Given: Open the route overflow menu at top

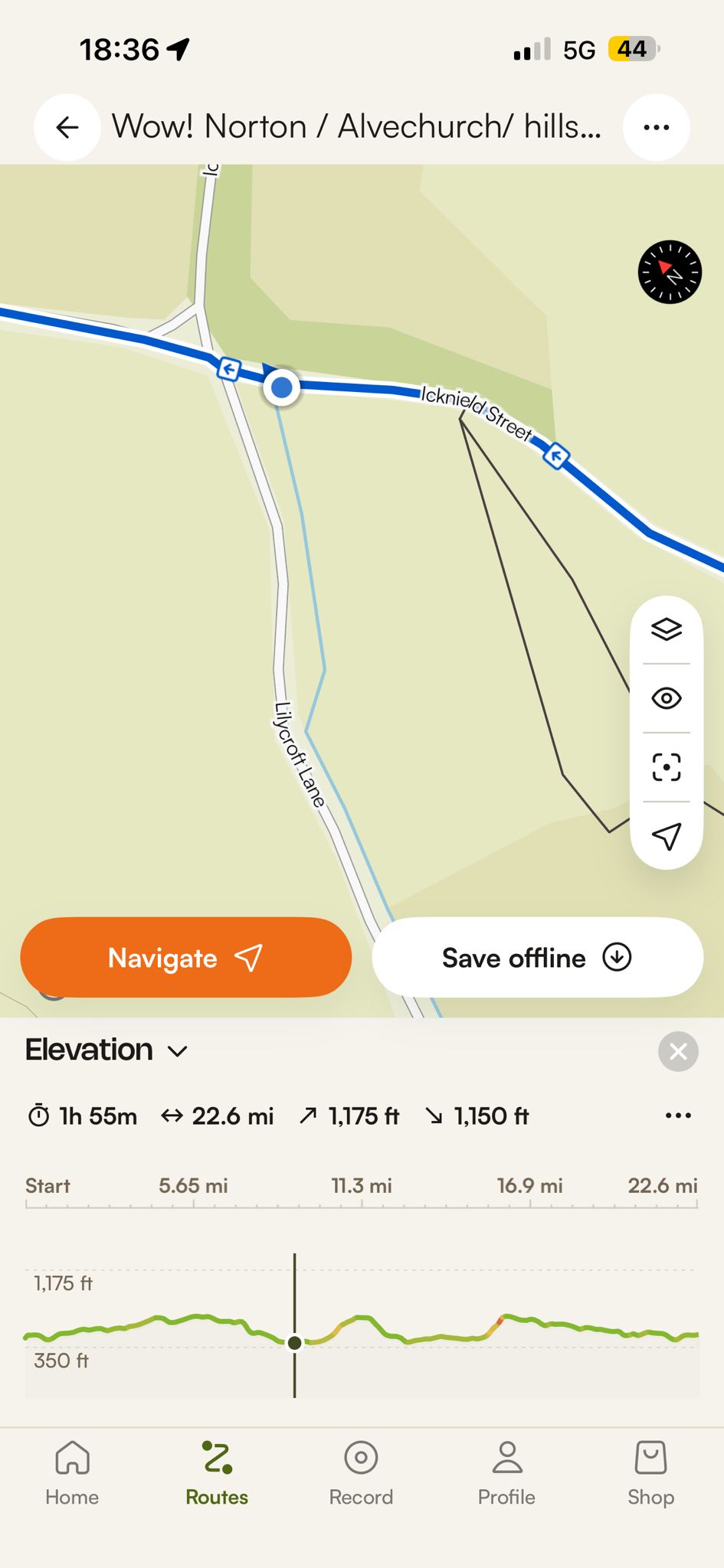Looking at the screenshot, I should point(657,127).
